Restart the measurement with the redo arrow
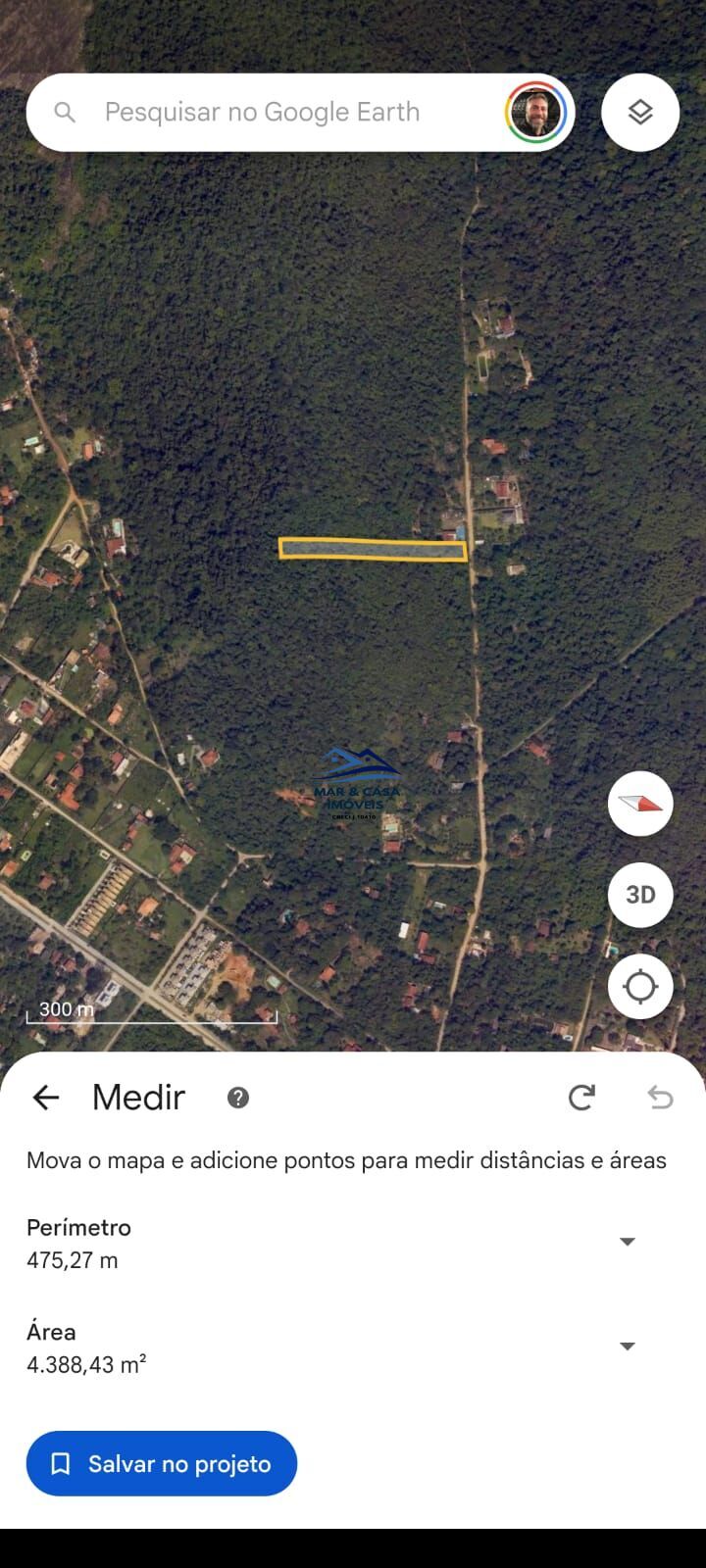Viewport: 706px width, 1568px height. pyautogui.click(x=581, y=1098)
